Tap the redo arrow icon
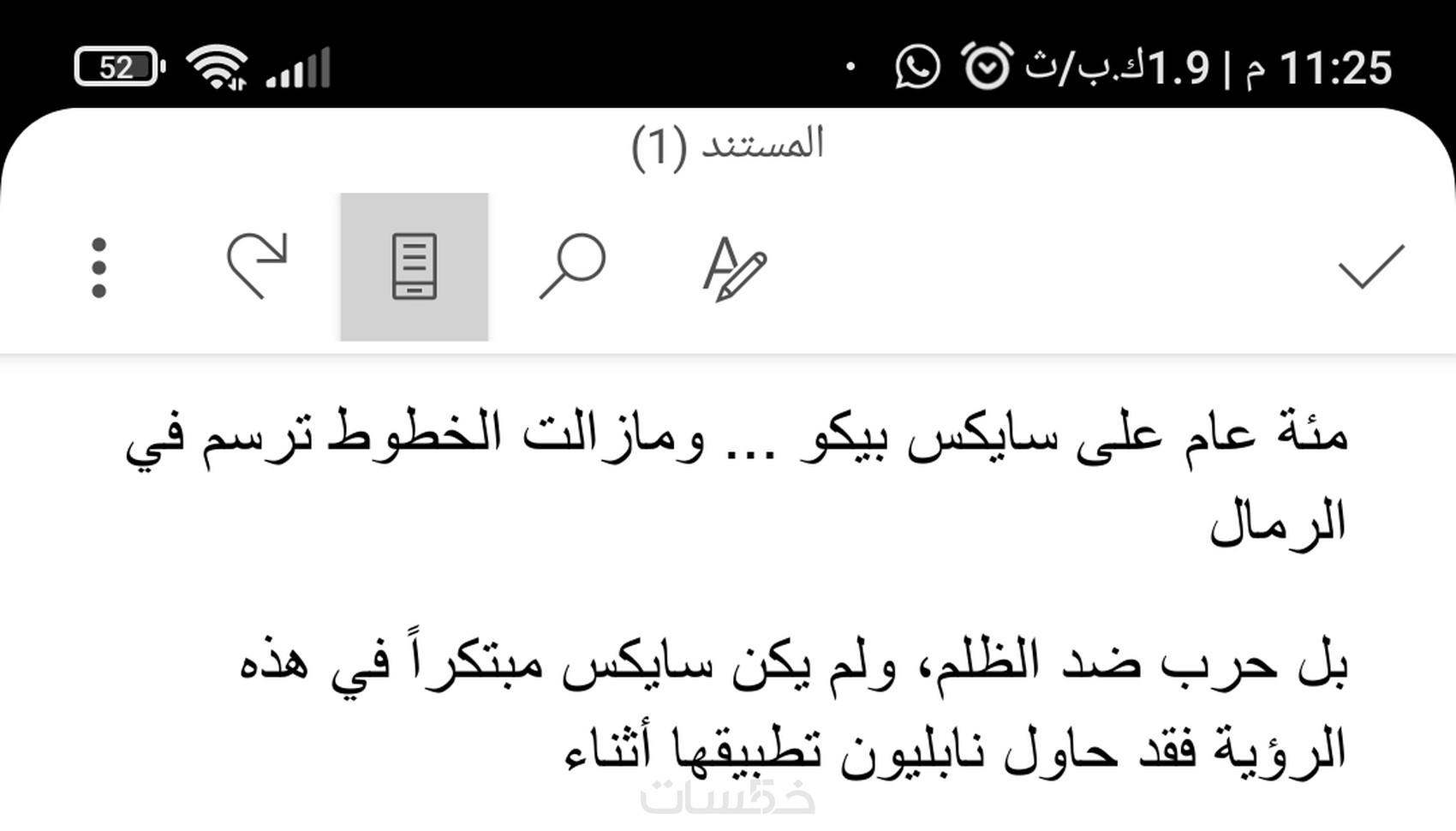 (x=256, y=266)
